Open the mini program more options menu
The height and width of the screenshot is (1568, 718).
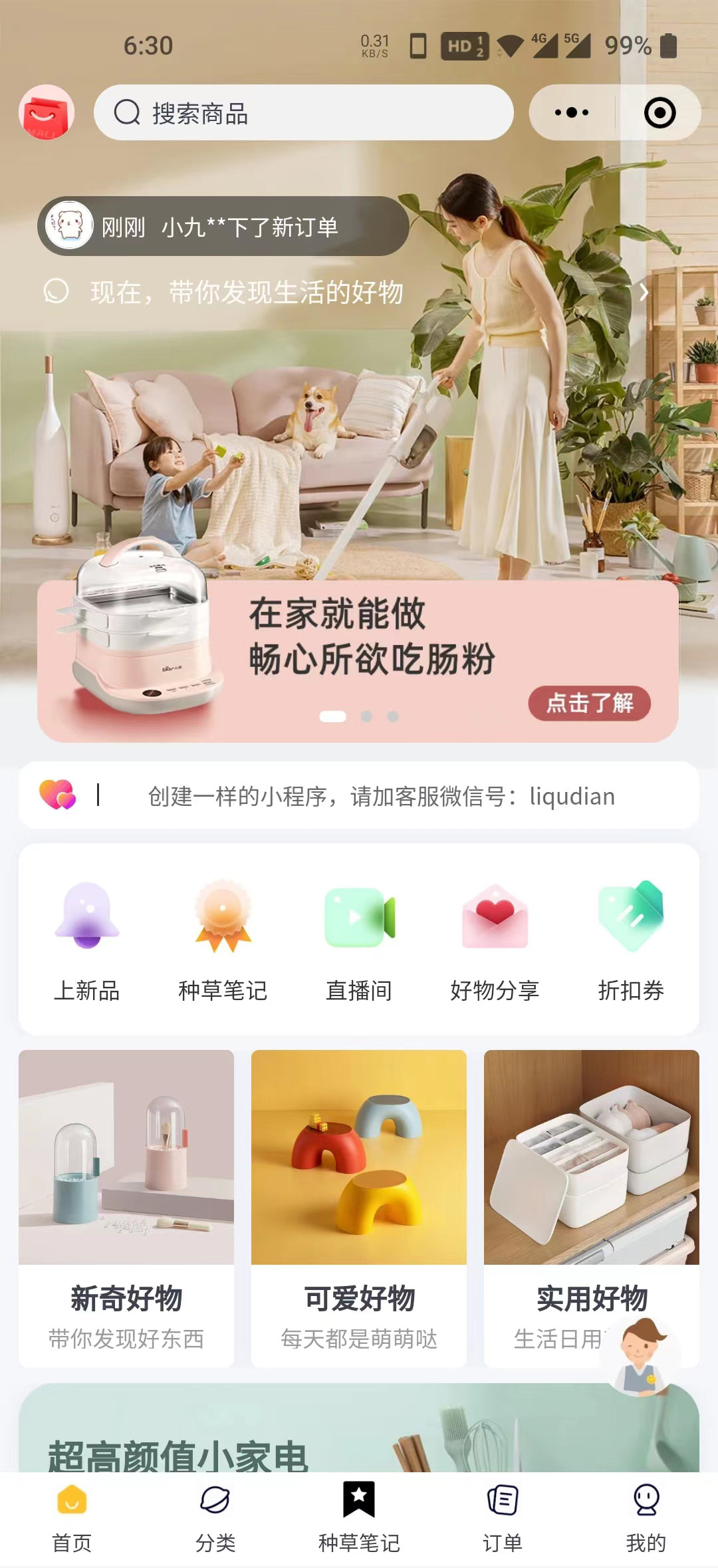click(572, 113)
